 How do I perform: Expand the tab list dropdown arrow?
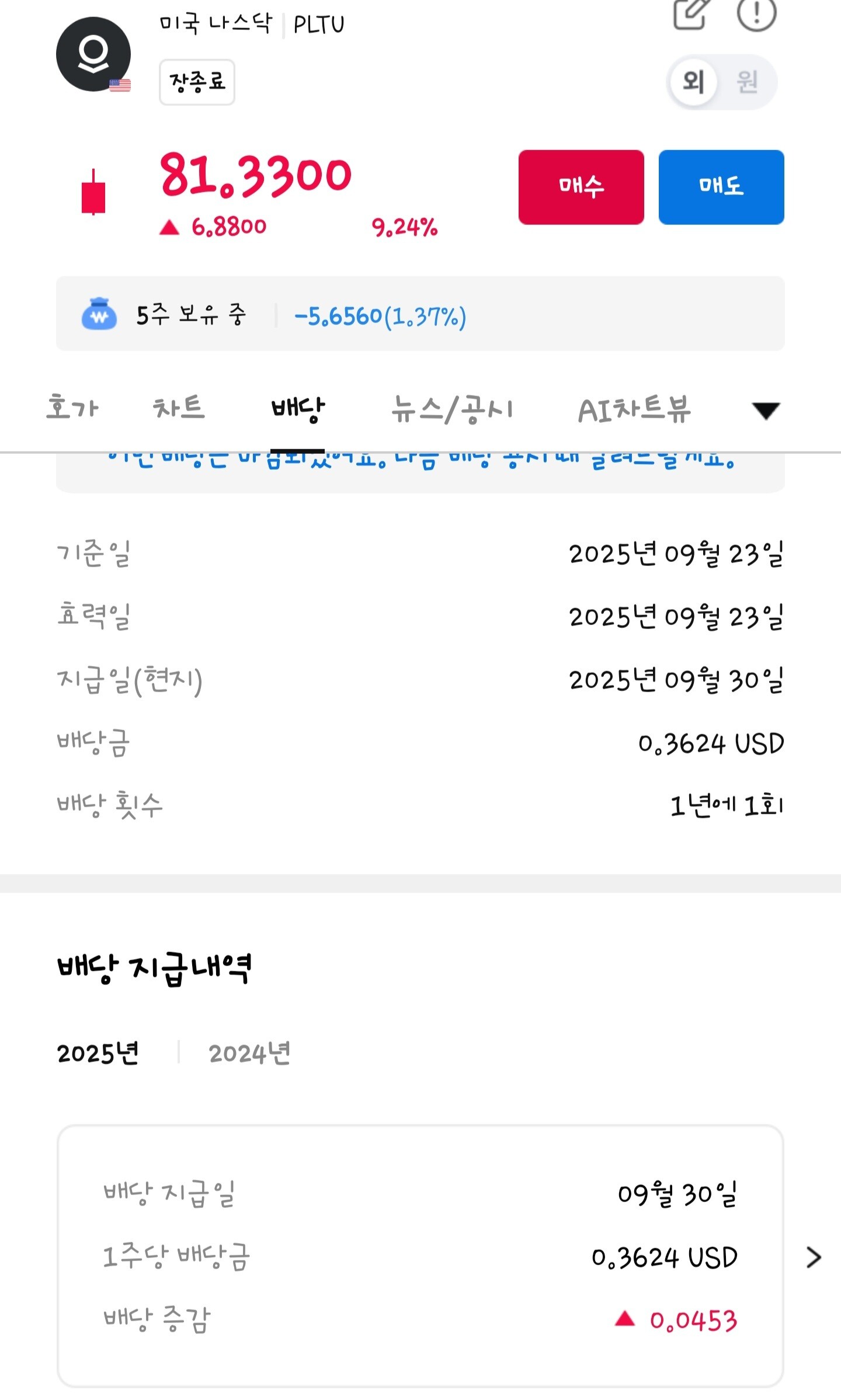pos(766,411)
